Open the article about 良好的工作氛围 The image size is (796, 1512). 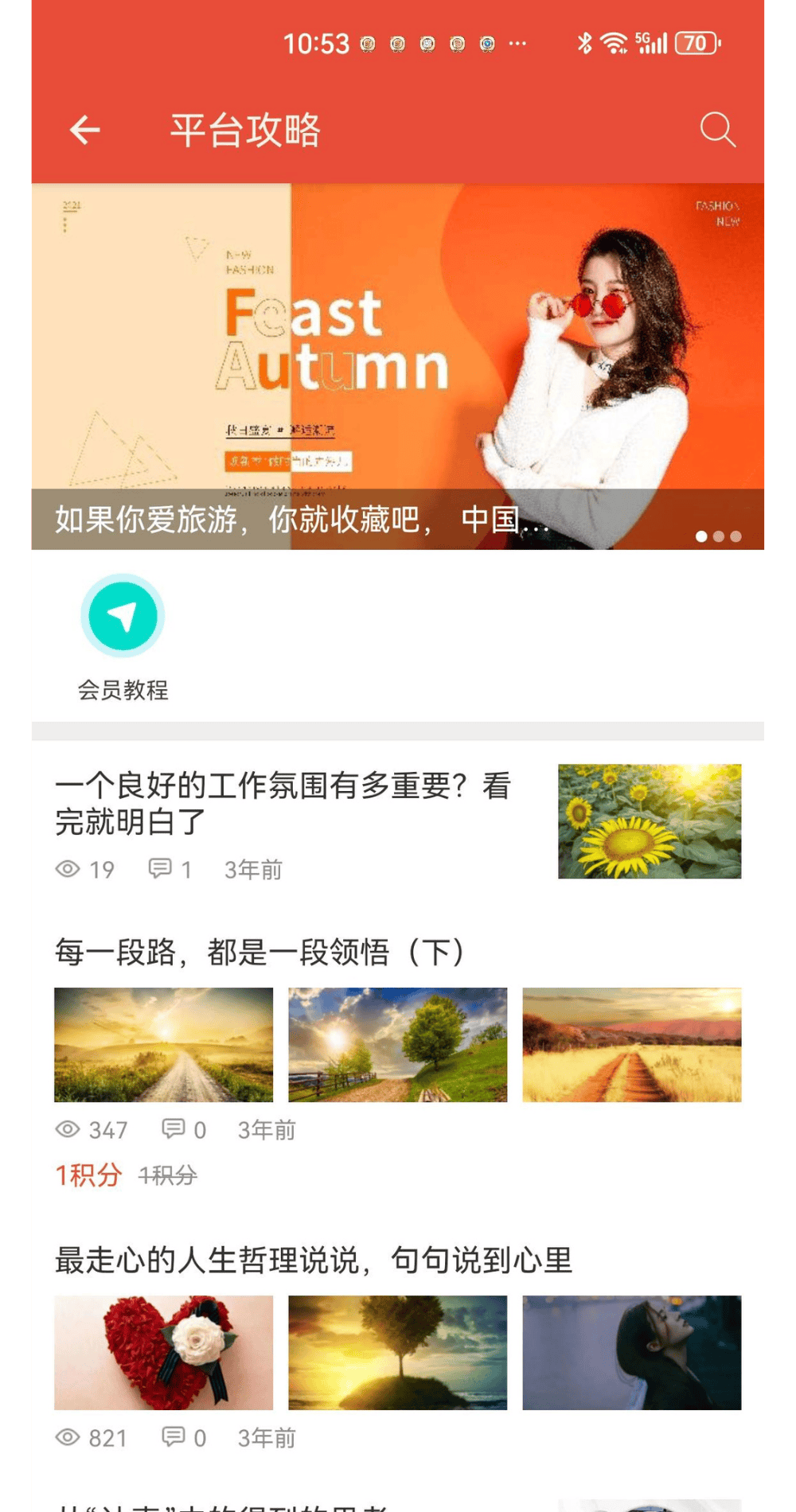[x=283, y=803]
